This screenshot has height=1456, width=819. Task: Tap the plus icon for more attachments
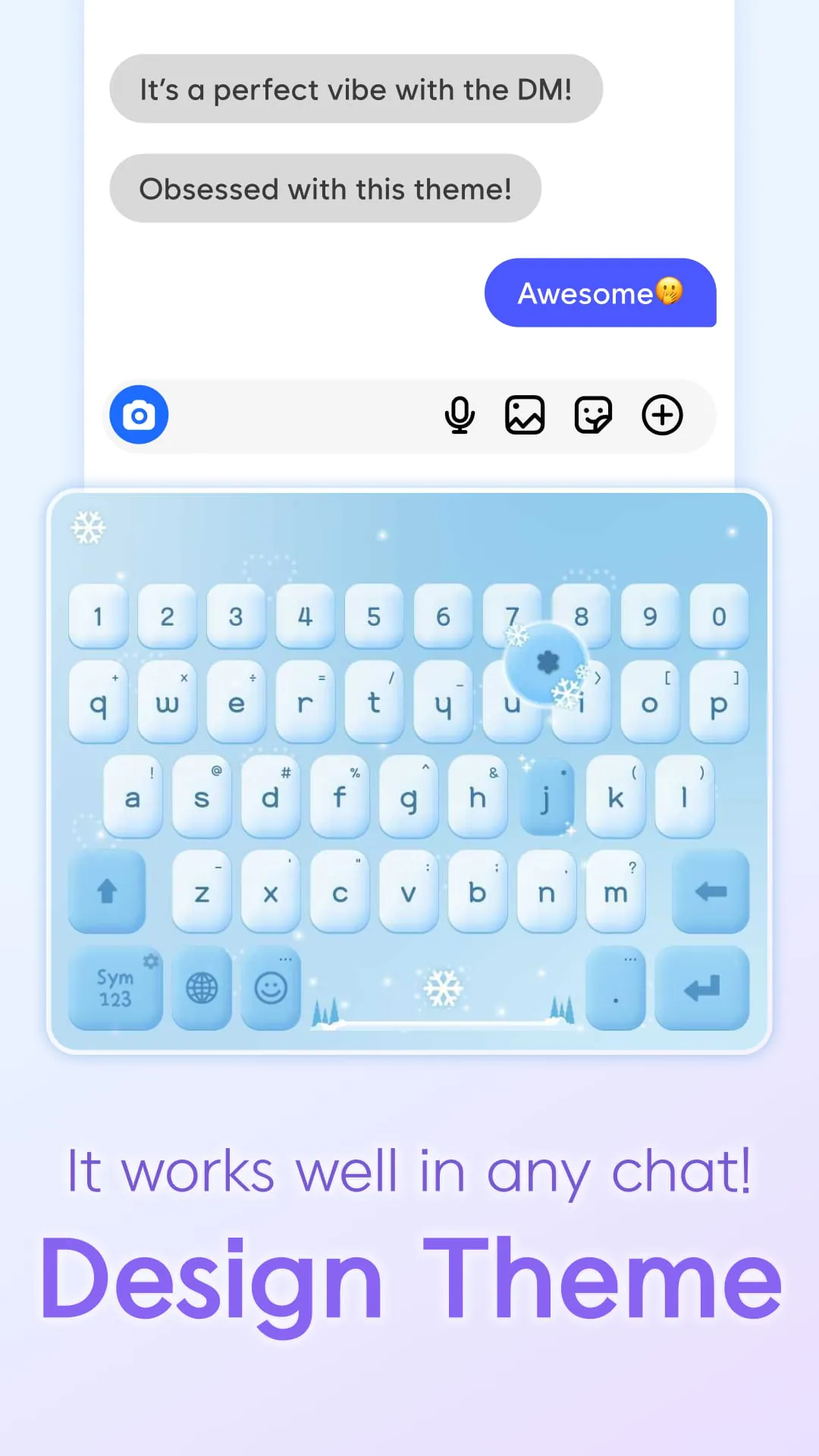[662, 415]
